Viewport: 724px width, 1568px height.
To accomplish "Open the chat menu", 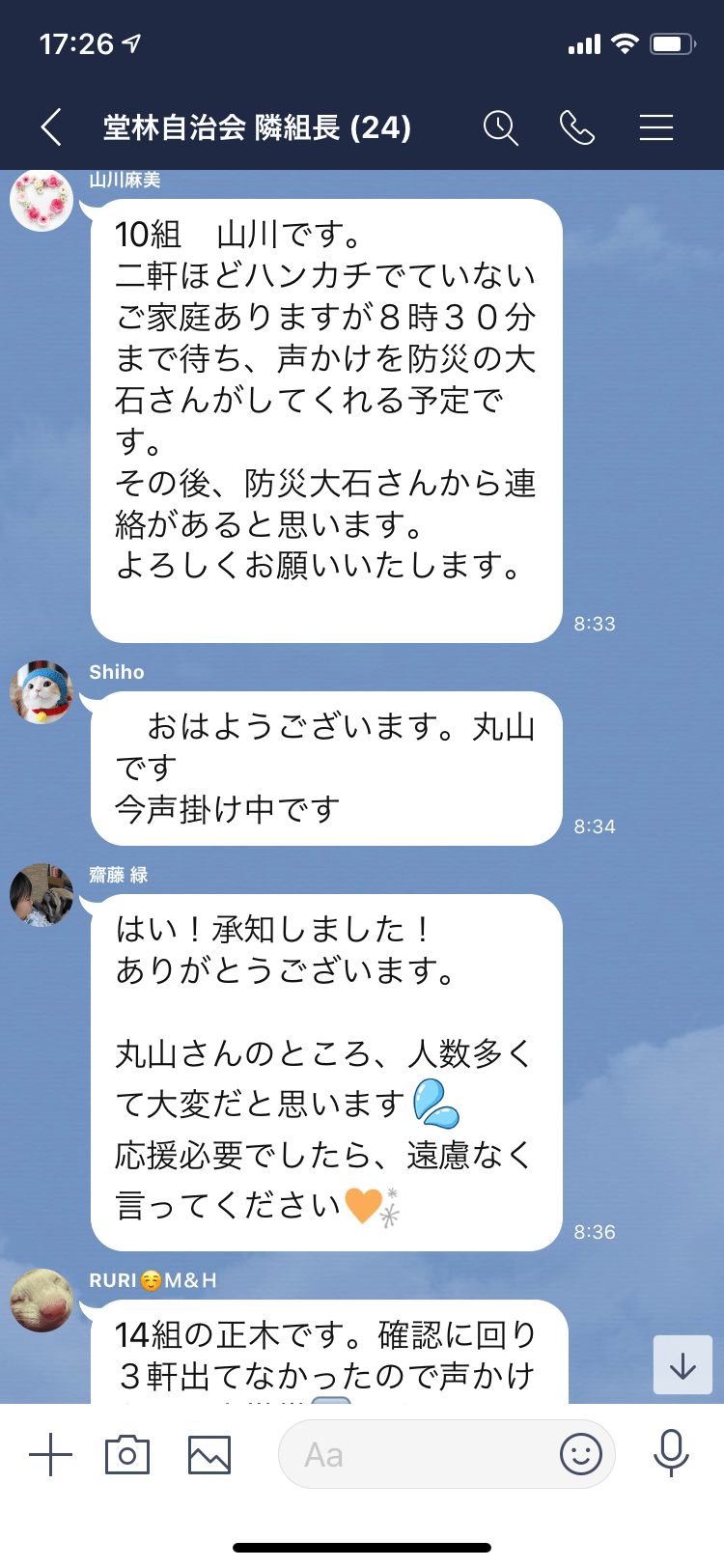I will [656, 127].
